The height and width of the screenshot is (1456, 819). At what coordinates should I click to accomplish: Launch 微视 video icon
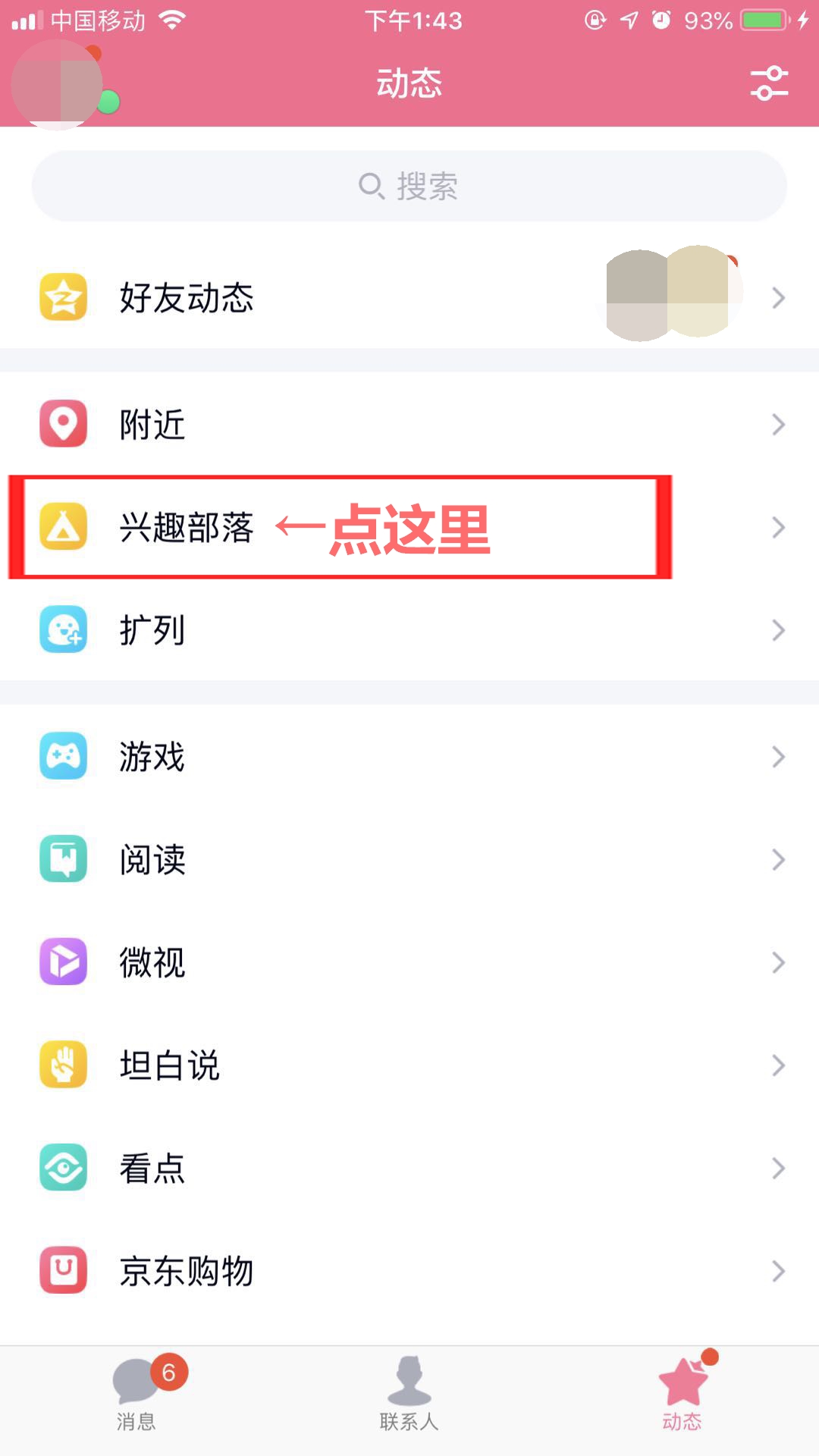(63, 962)
